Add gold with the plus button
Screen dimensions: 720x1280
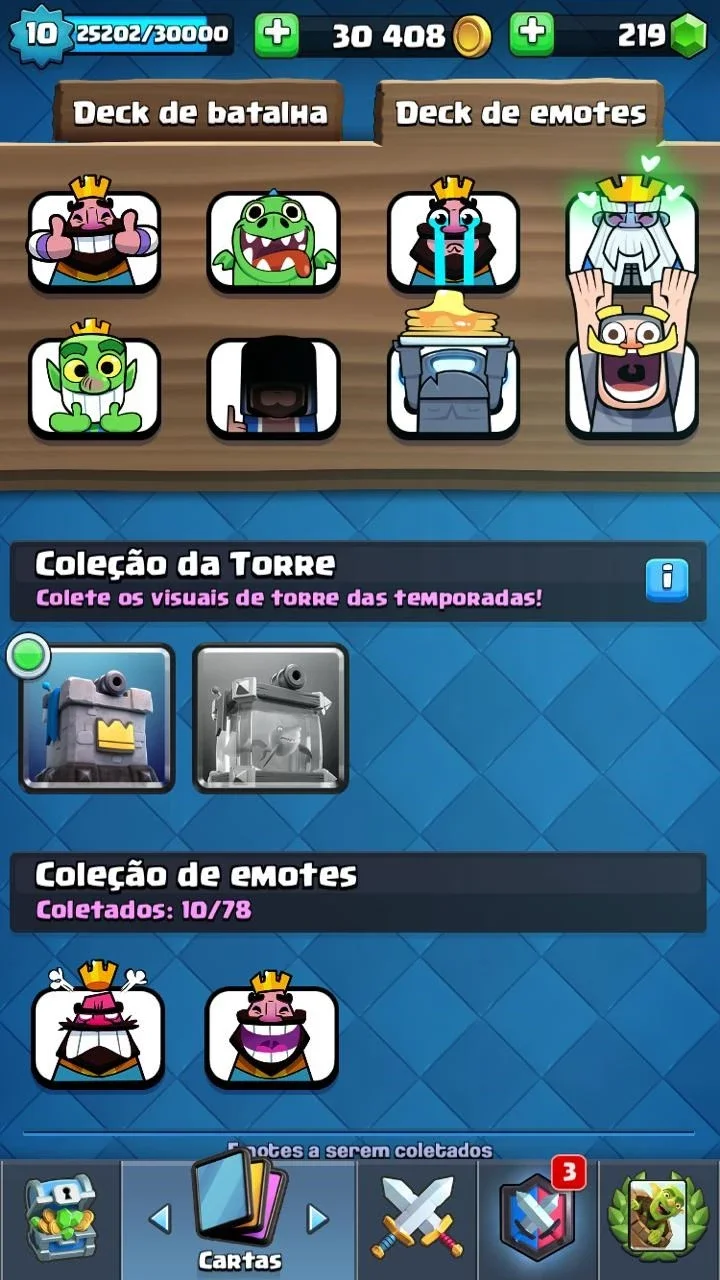[x=277, y=35]
